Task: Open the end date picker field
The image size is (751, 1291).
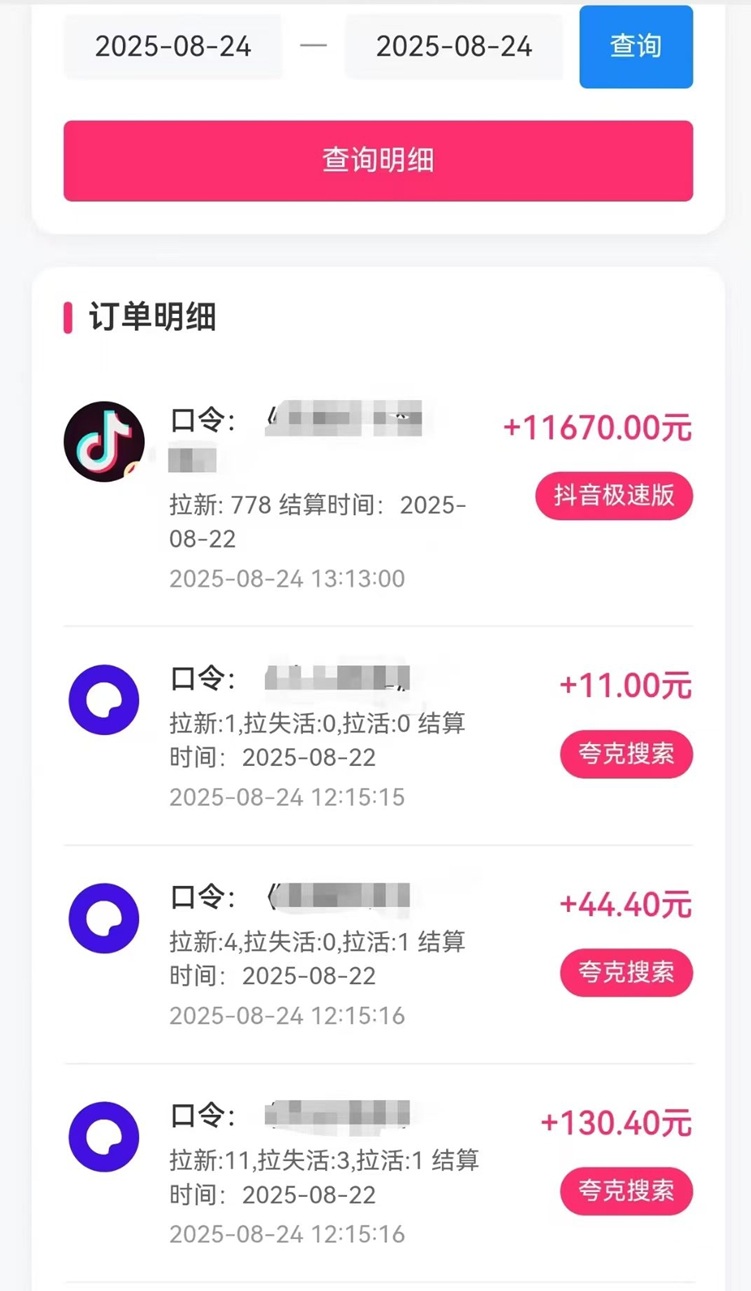Action: pos(454,46)
